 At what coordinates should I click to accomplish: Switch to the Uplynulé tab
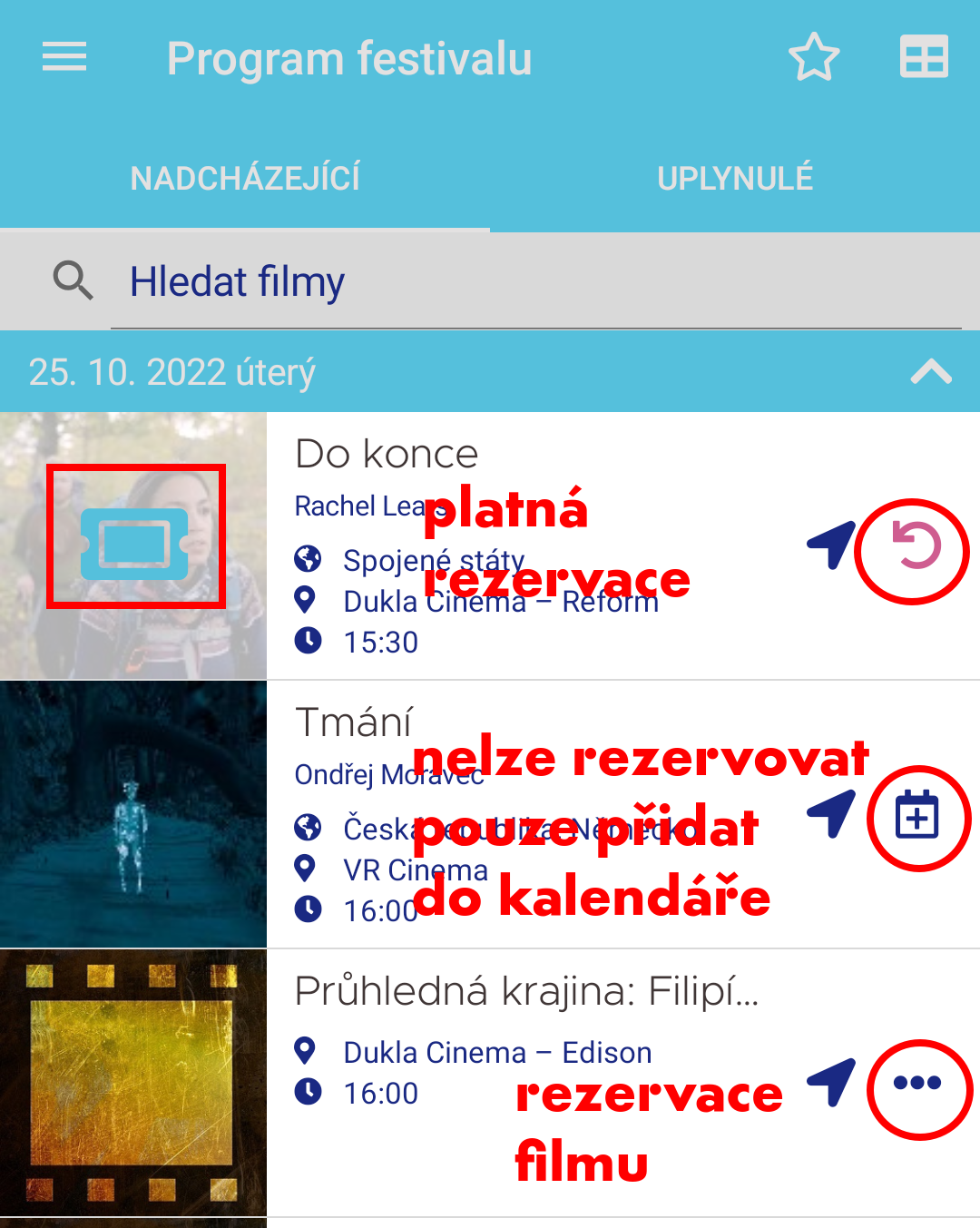(735, 178)
